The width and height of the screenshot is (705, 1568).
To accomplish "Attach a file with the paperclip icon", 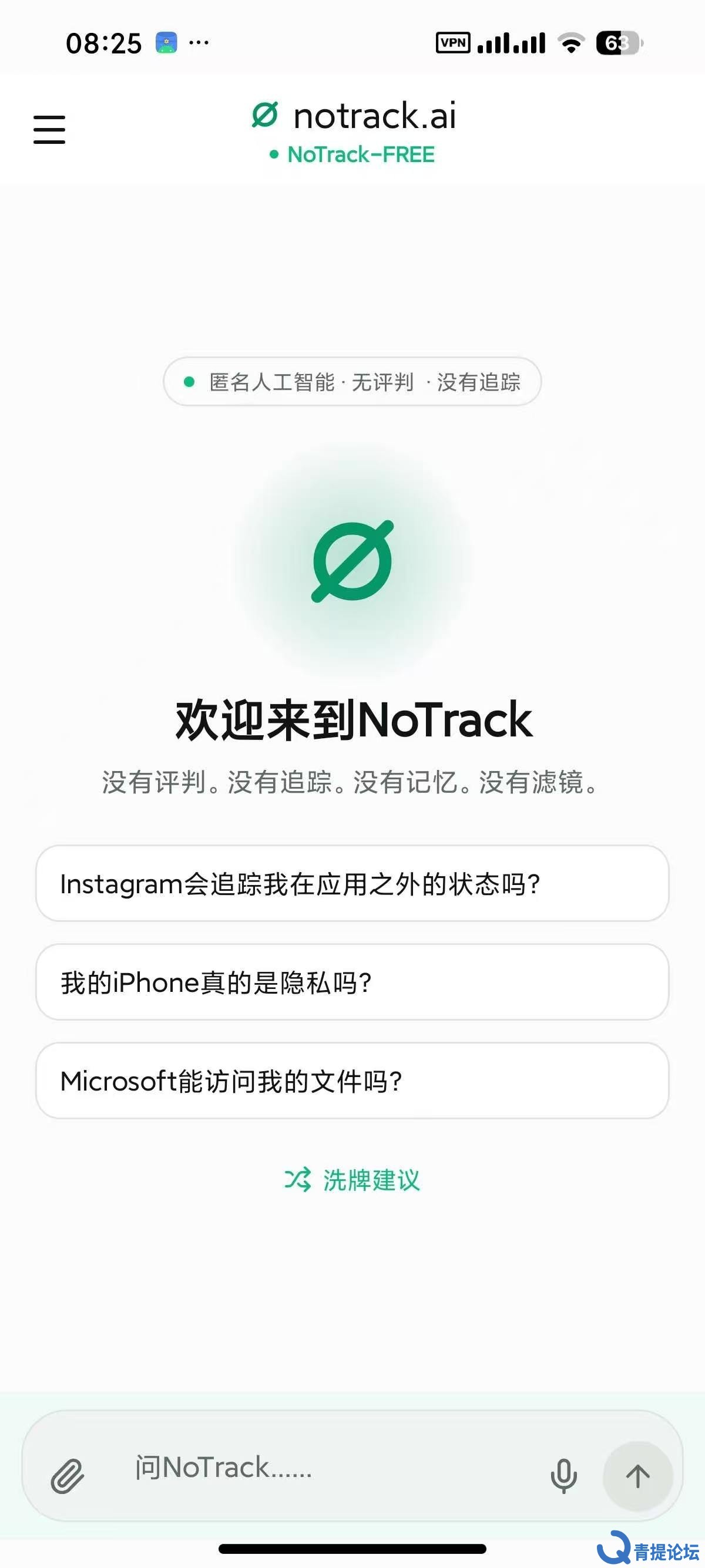I will (68, 1475).
